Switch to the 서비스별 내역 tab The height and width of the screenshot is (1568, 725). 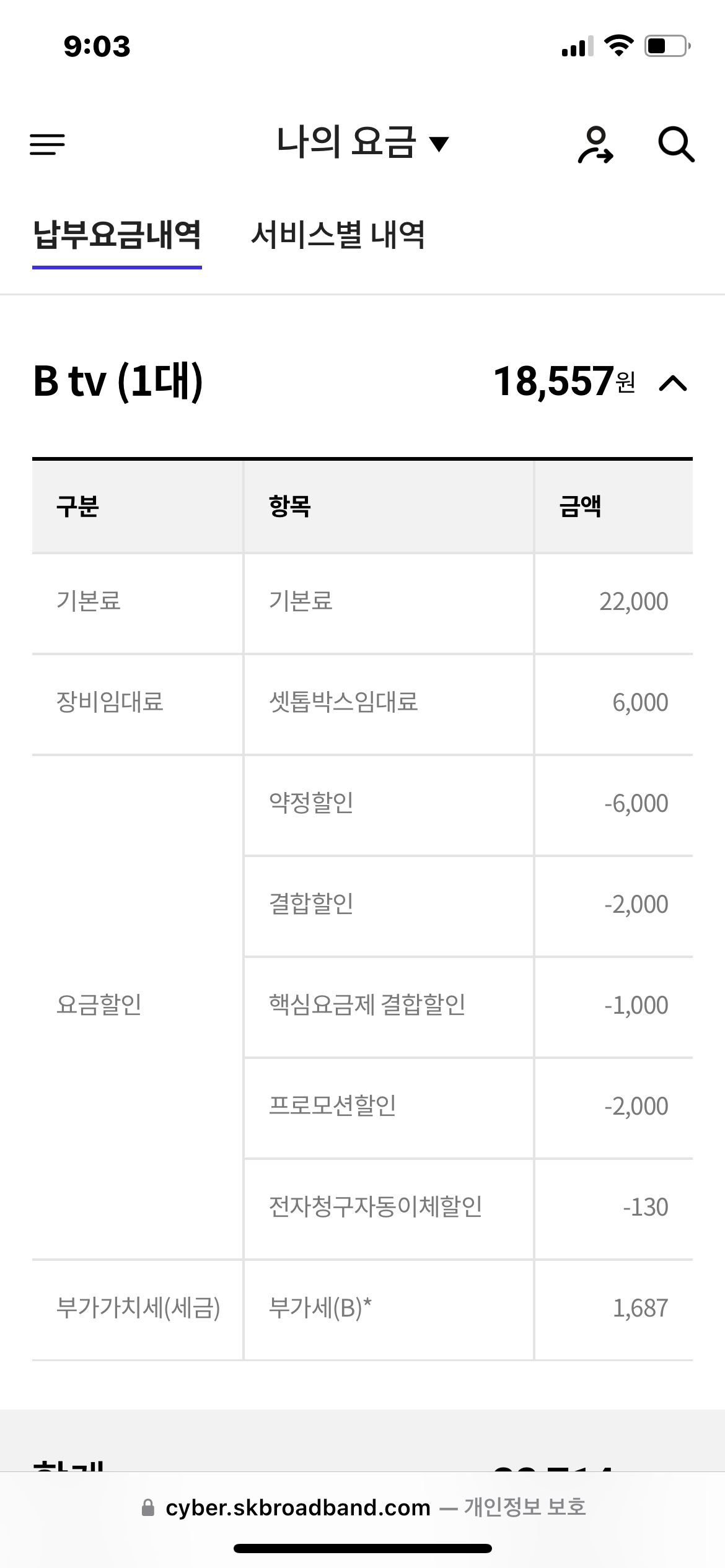pos(338,236)
